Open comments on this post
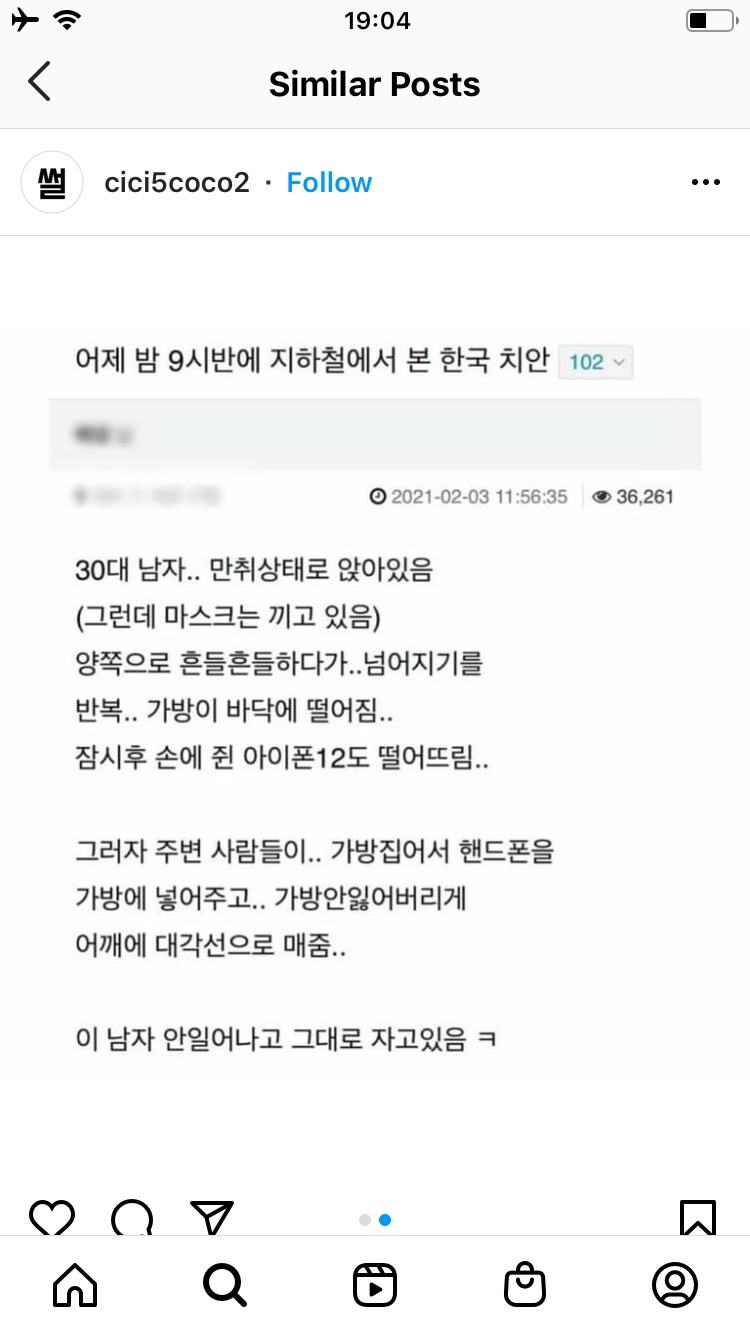Viewport: 750px width, 1334px height. coord(132,1218)
